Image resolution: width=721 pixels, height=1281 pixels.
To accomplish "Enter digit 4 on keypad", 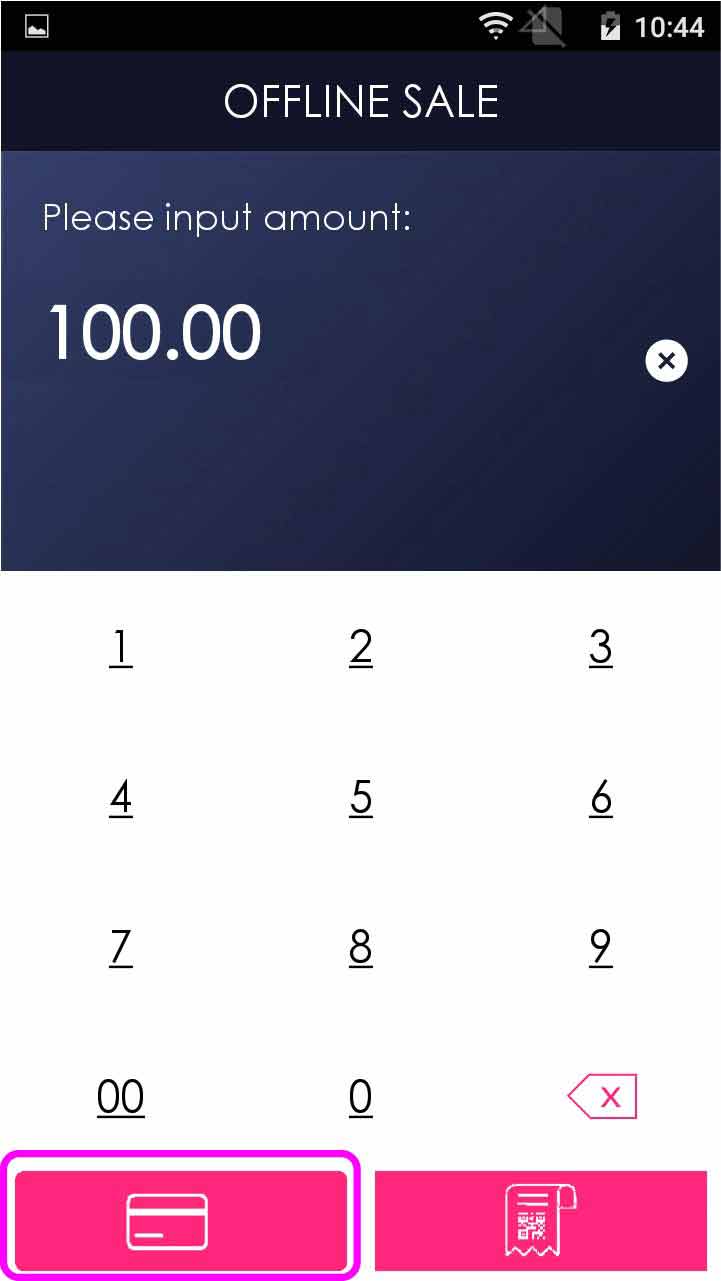I will [120, 798].
